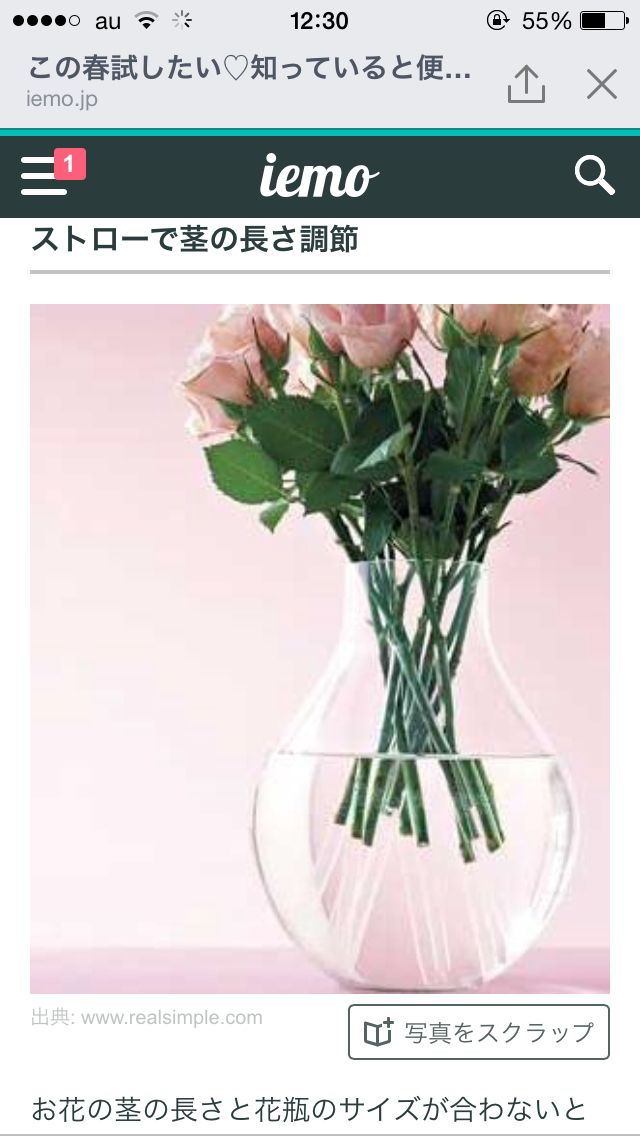Open the iemo search icon
Image resolution: width=640 pixels, height=1136 pixels.
594,176
